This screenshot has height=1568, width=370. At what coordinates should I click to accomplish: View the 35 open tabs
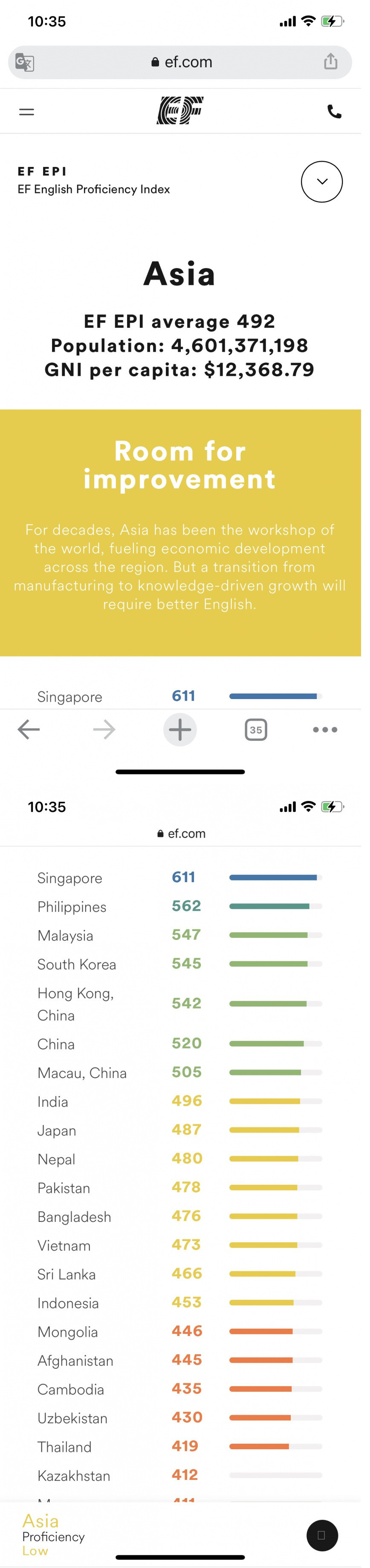262,747
